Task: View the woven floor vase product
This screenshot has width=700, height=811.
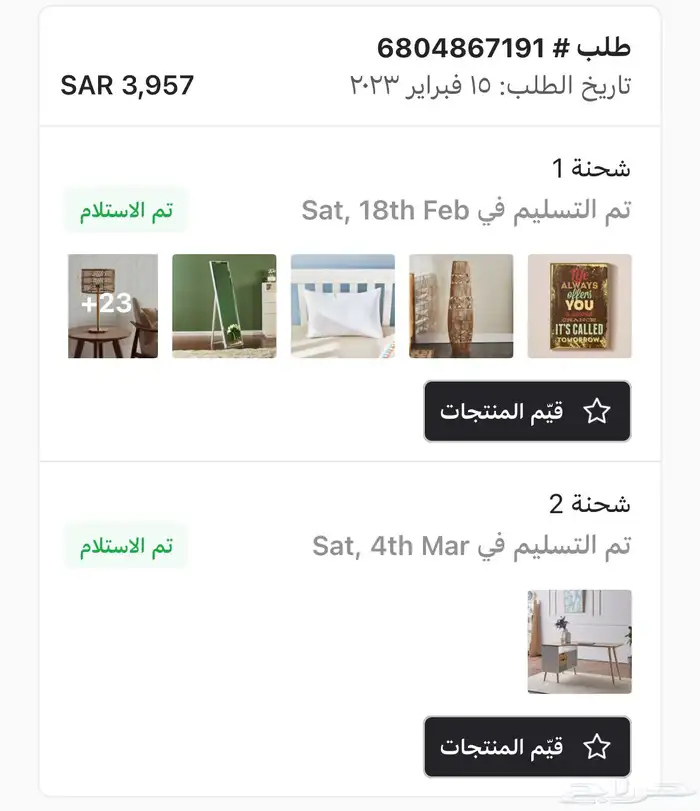Action: coord(461,306)
